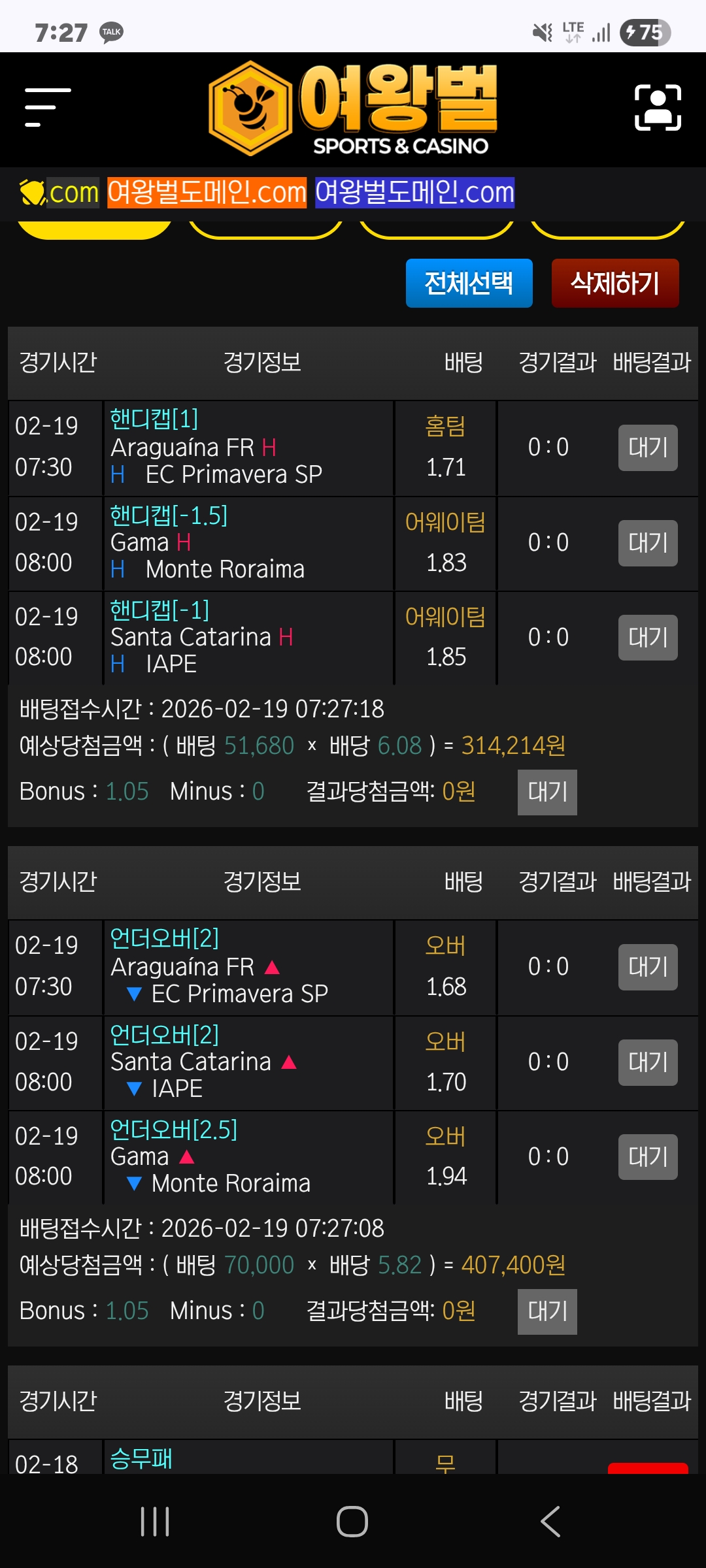Tap the 대기 status button of the first bet

coord(647,448)
